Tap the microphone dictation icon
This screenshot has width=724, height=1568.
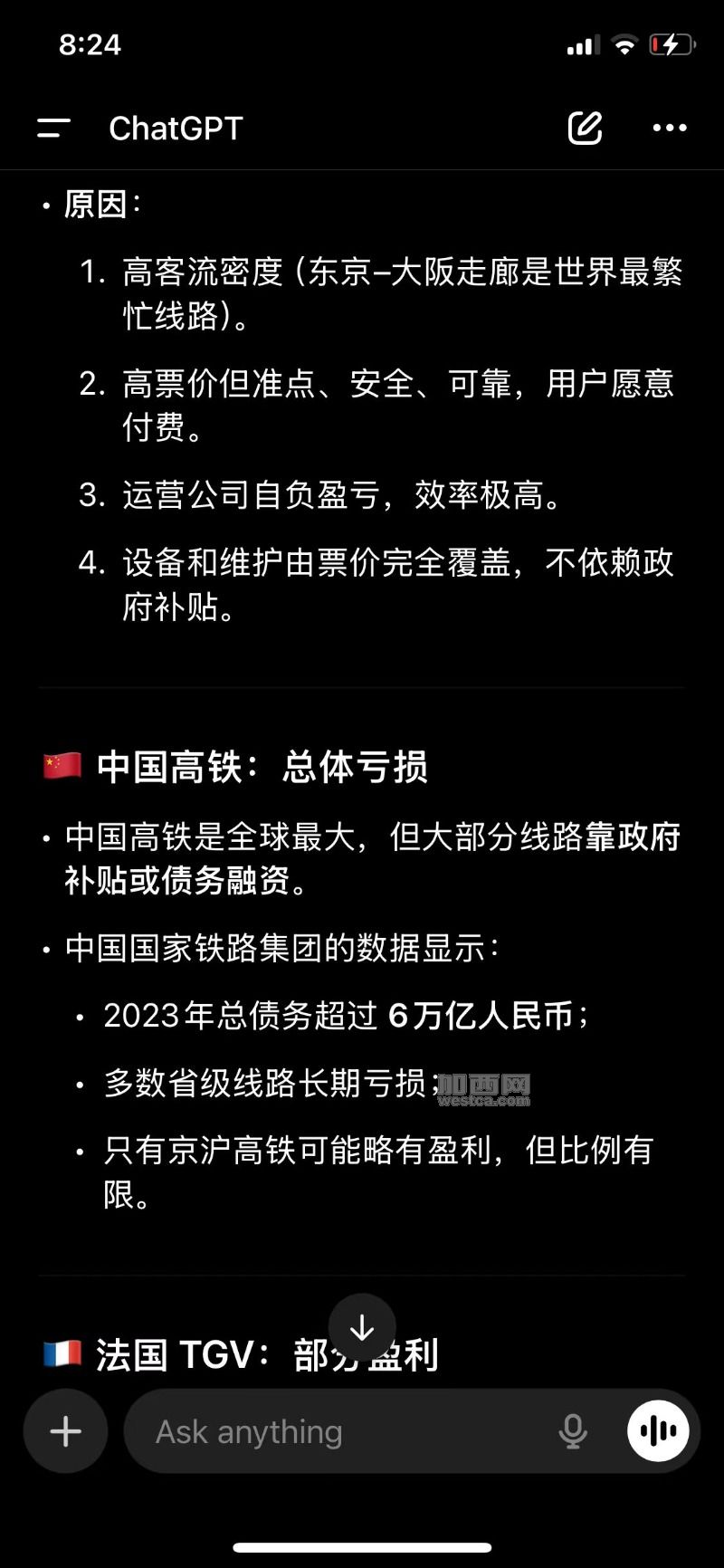572,1432
